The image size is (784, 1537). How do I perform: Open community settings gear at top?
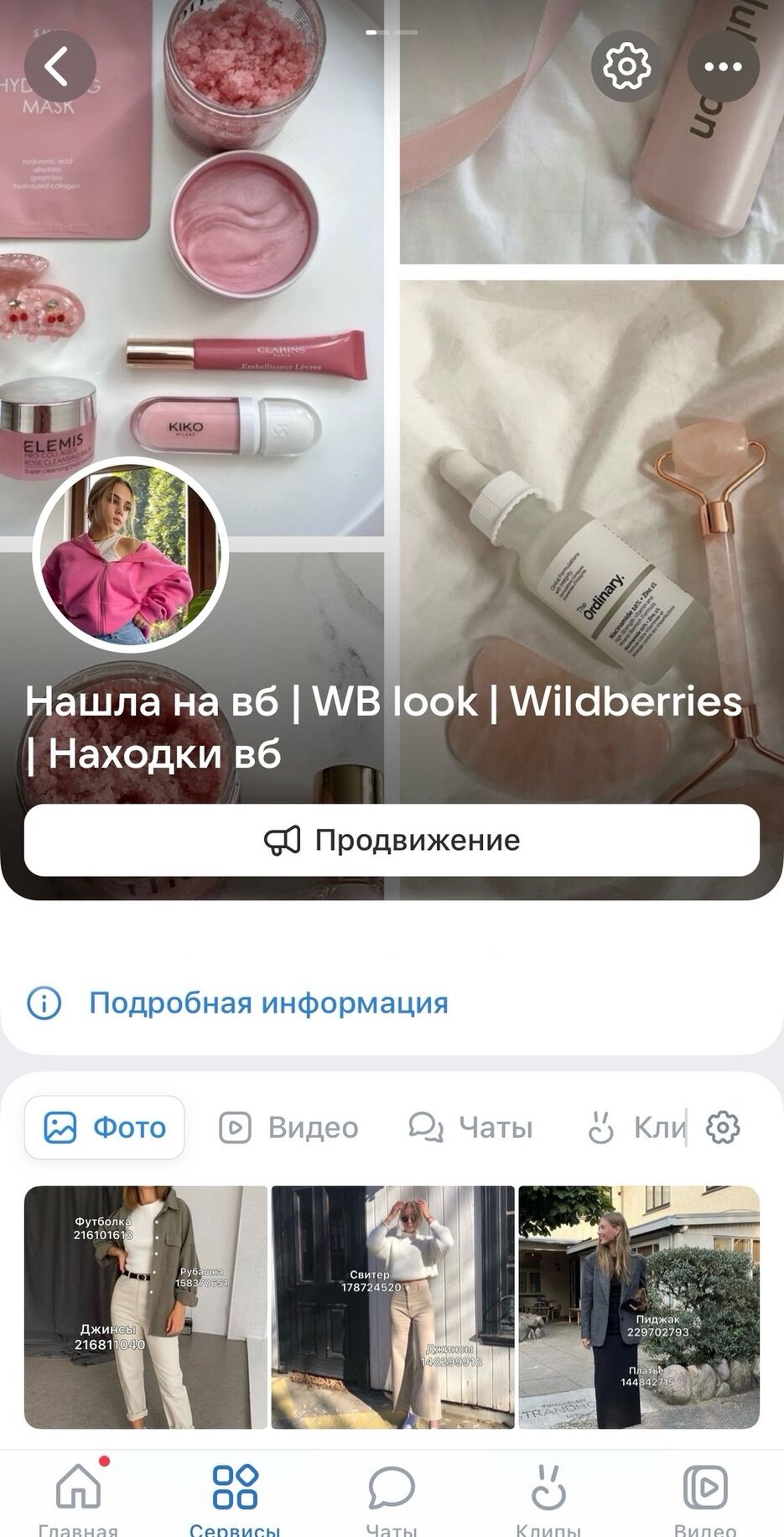pos(626,66)
